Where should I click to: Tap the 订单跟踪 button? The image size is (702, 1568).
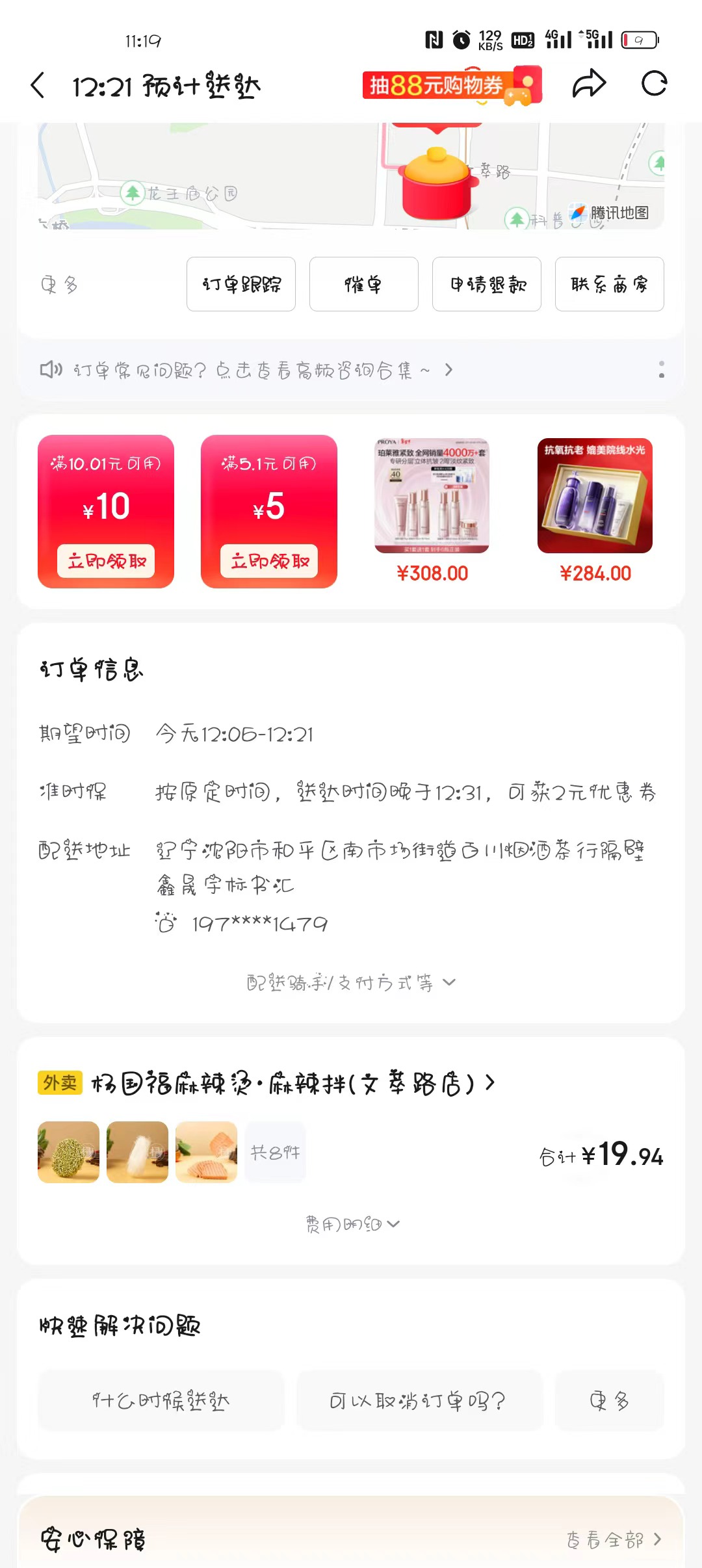pyautogui.click(x=241, y=284)
